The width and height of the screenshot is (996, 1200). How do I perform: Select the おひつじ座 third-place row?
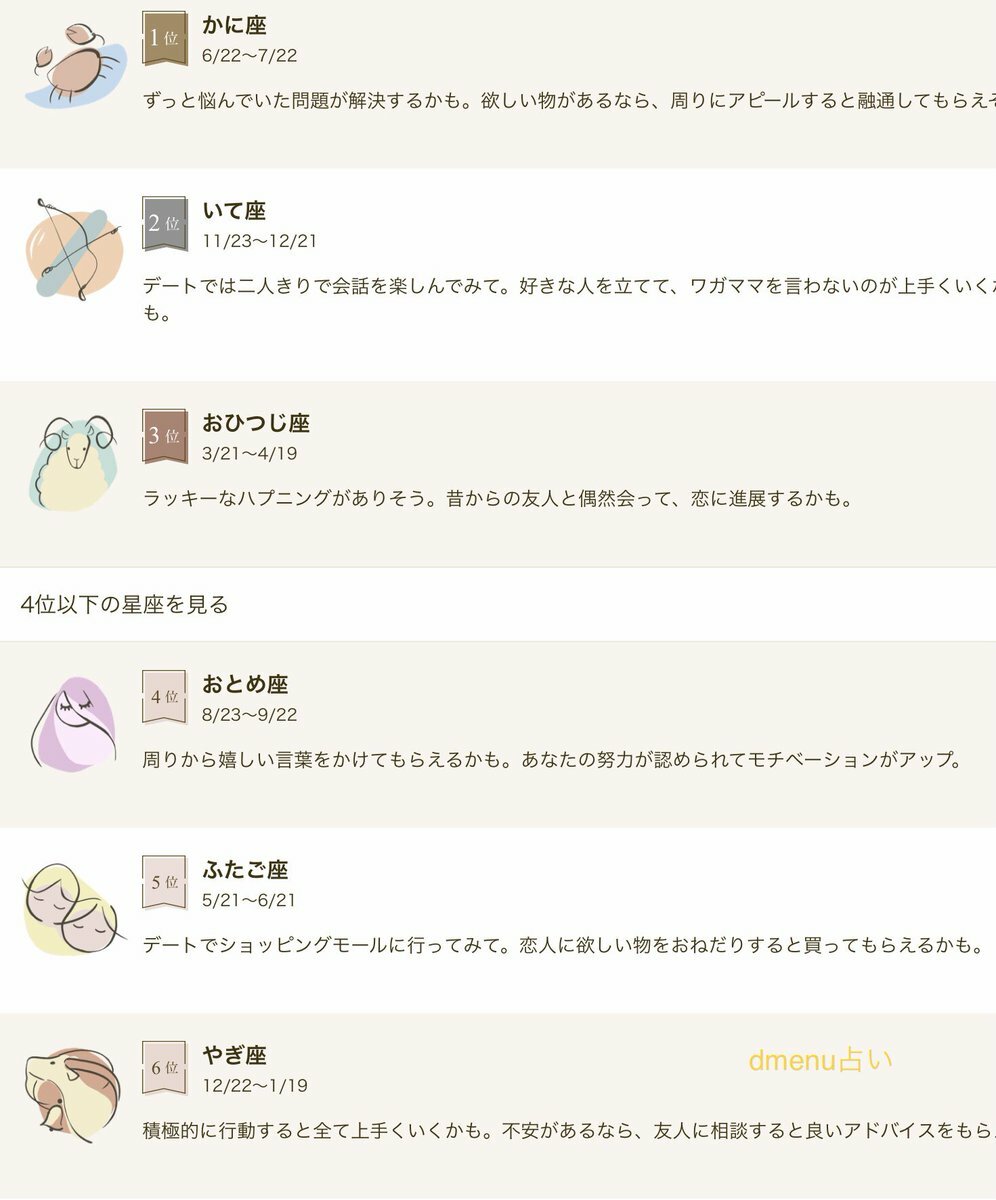[x=256, y=424]
